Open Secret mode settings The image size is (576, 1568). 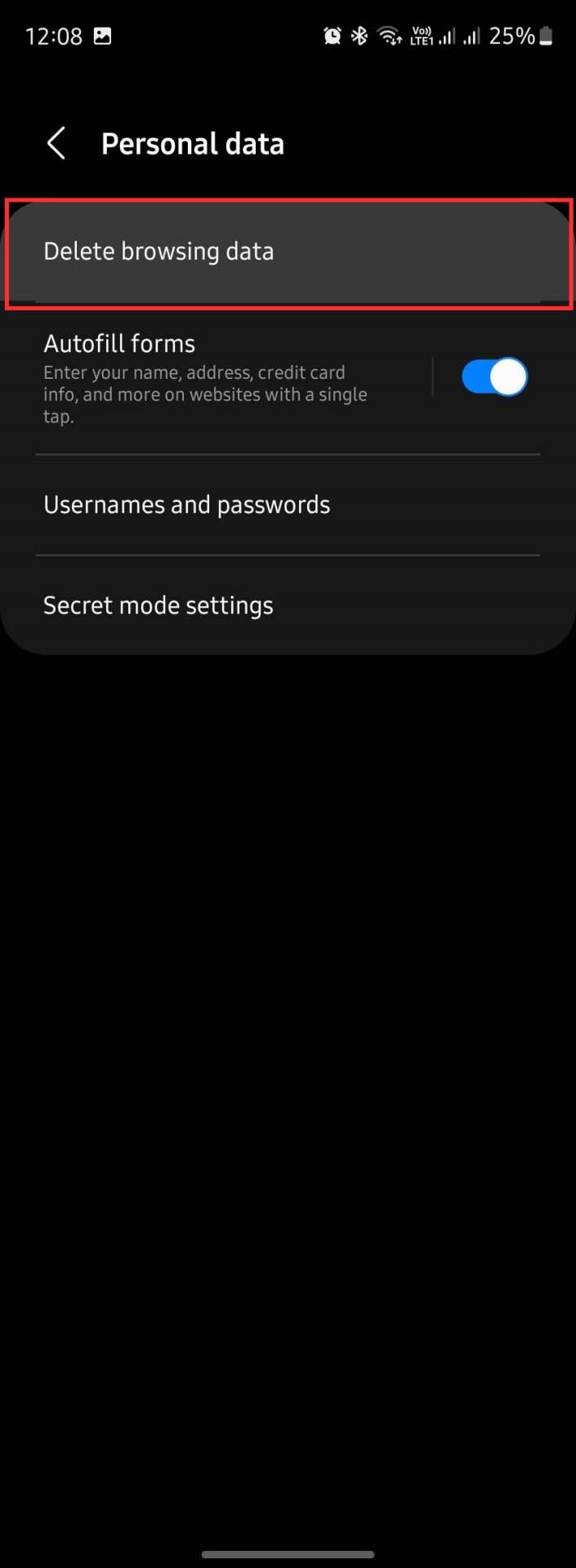(x=159, y=605)
